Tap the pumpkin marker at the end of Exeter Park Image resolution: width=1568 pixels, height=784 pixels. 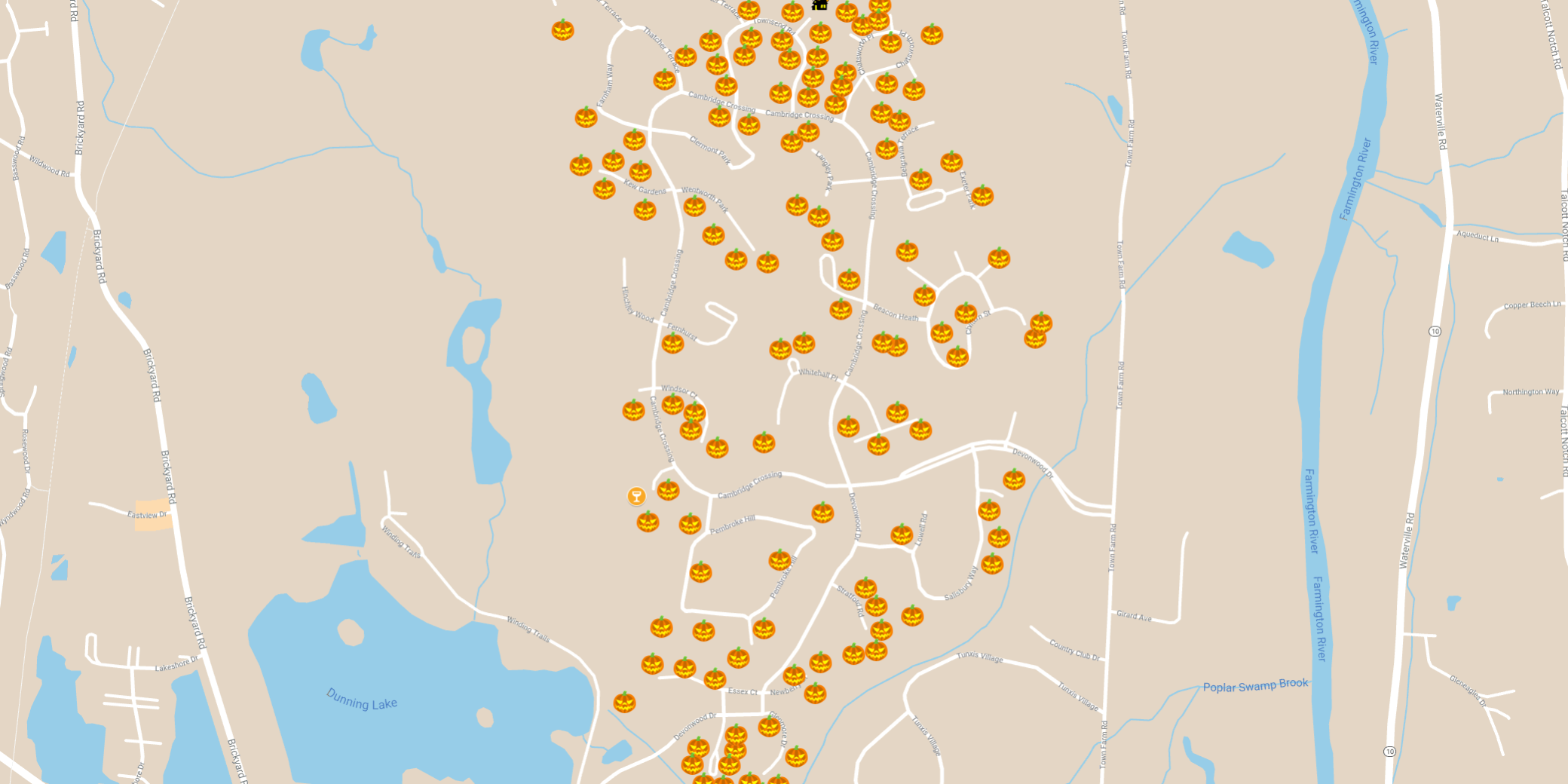pos(982,196)
